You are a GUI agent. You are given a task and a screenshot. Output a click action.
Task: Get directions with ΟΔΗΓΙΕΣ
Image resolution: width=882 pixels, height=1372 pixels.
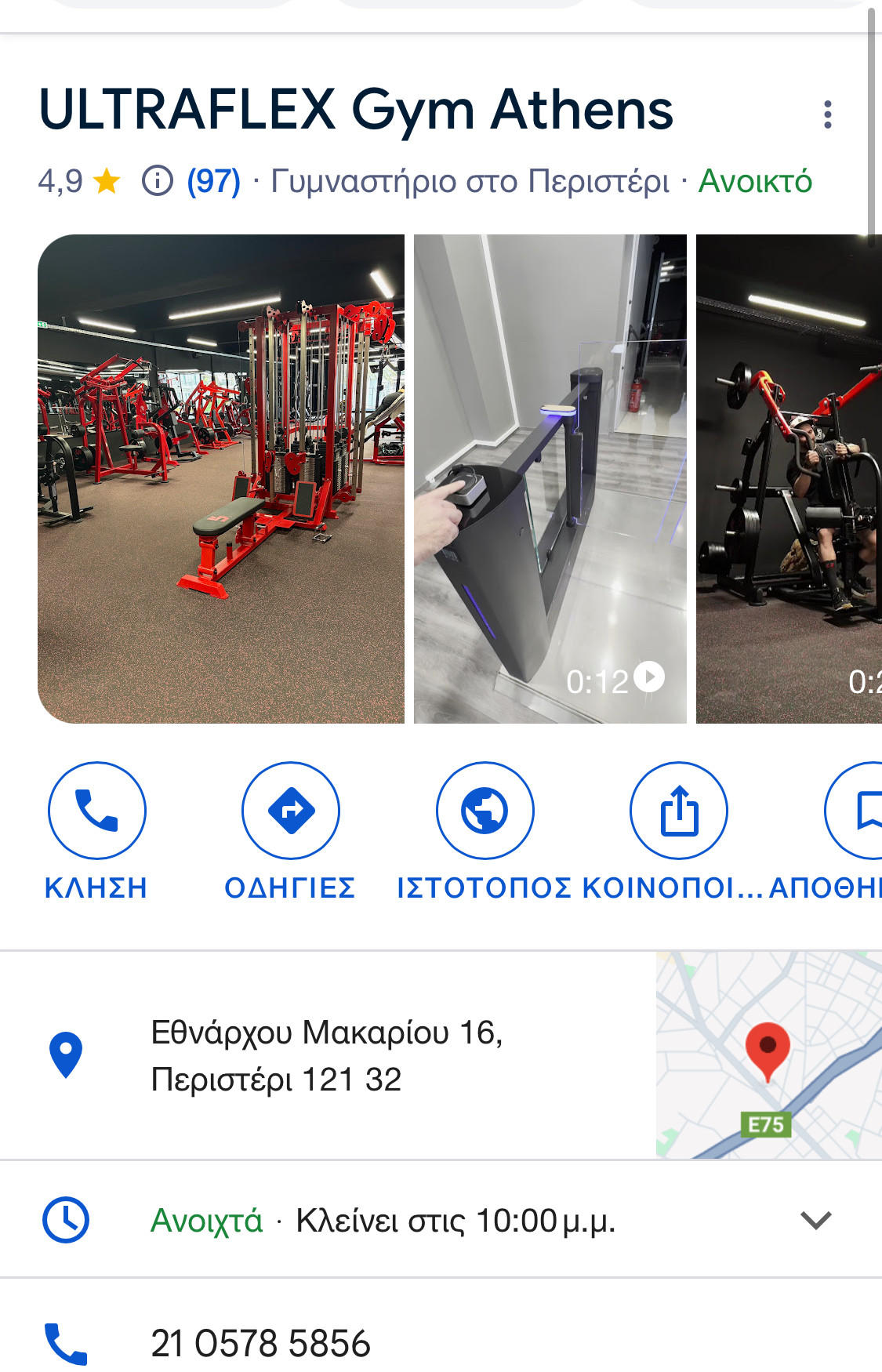290,811
